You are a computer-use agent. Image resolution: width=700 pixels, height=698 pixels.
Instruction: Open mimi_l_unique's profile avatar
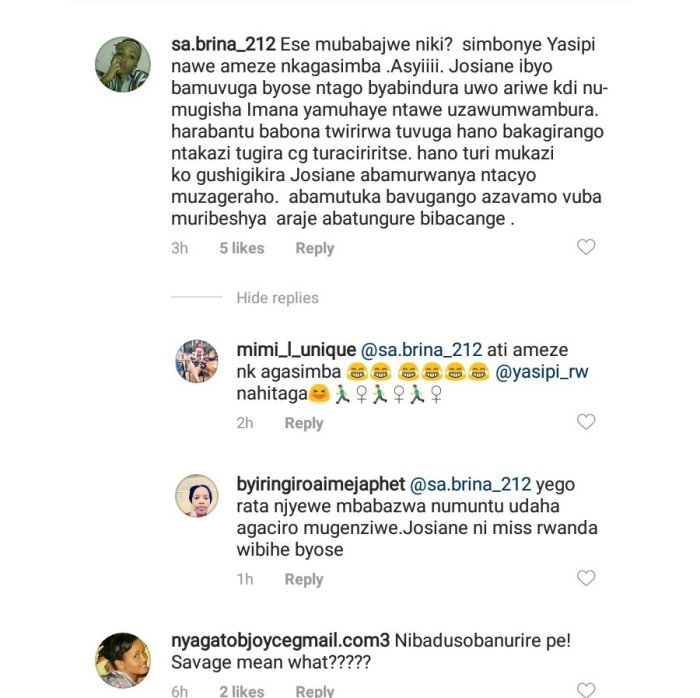click(197, 360)
